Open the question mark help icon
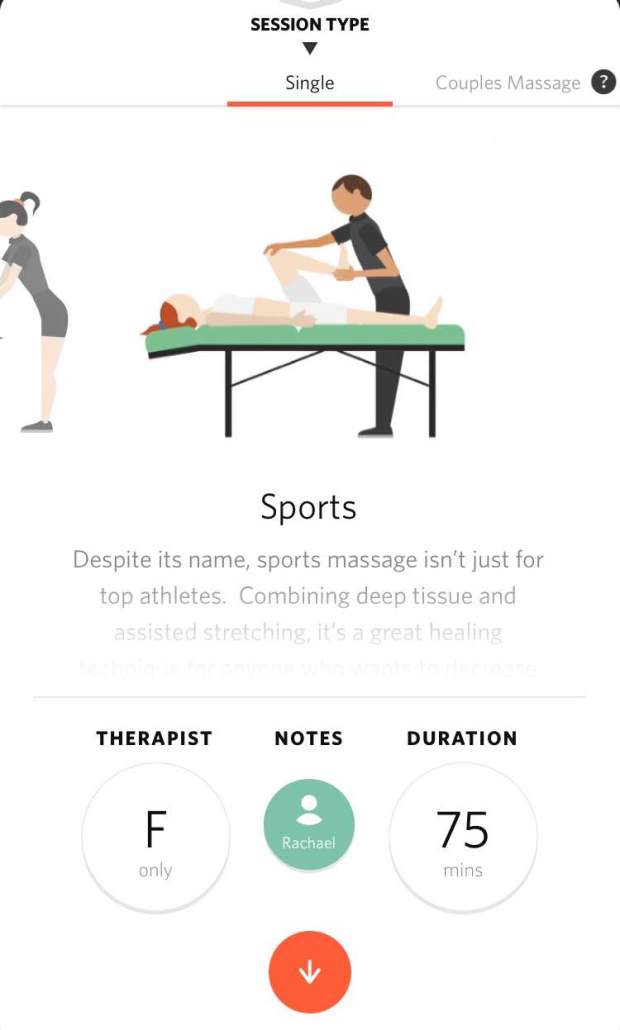620x1030 pixels. pyautogui.click(x=603, y=82)
